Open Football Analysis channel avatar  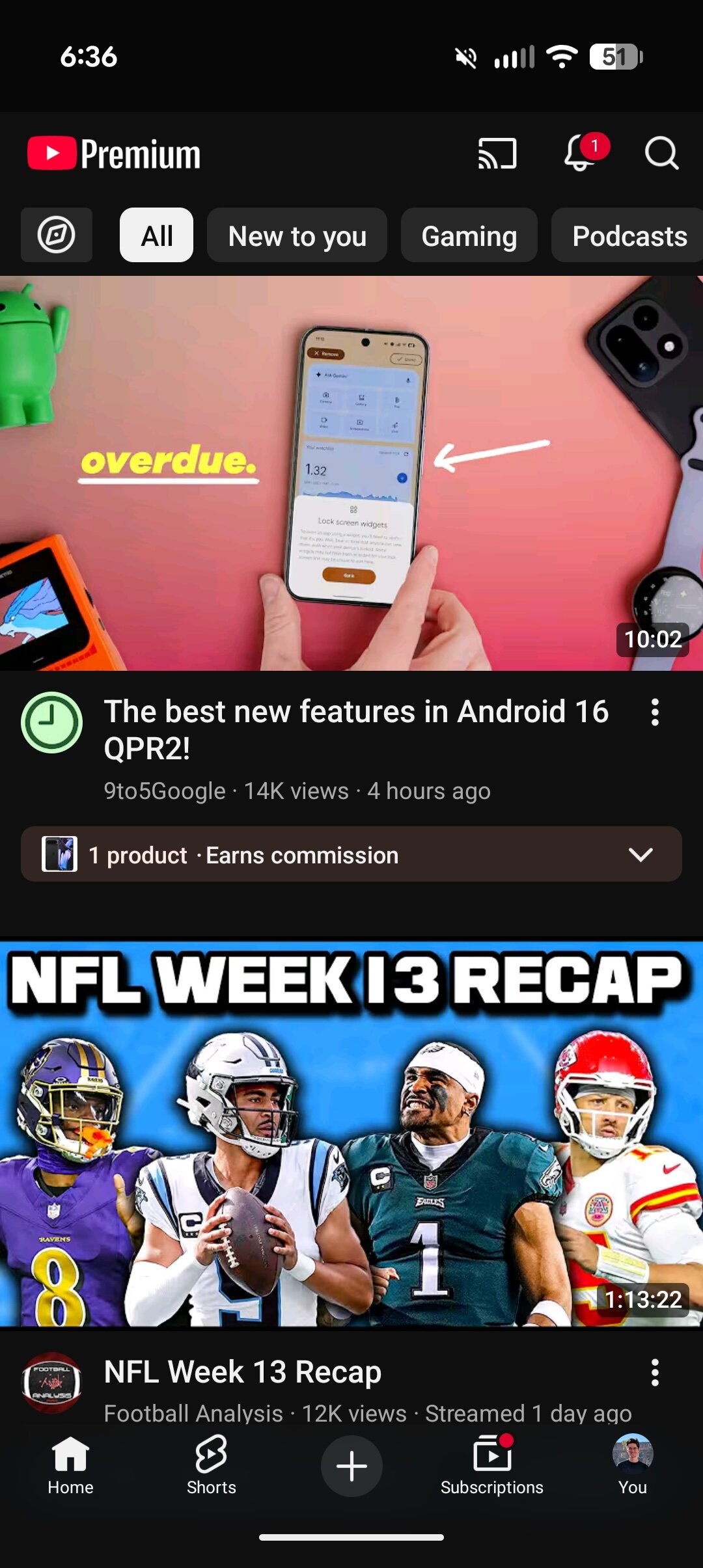[51, 1382]
